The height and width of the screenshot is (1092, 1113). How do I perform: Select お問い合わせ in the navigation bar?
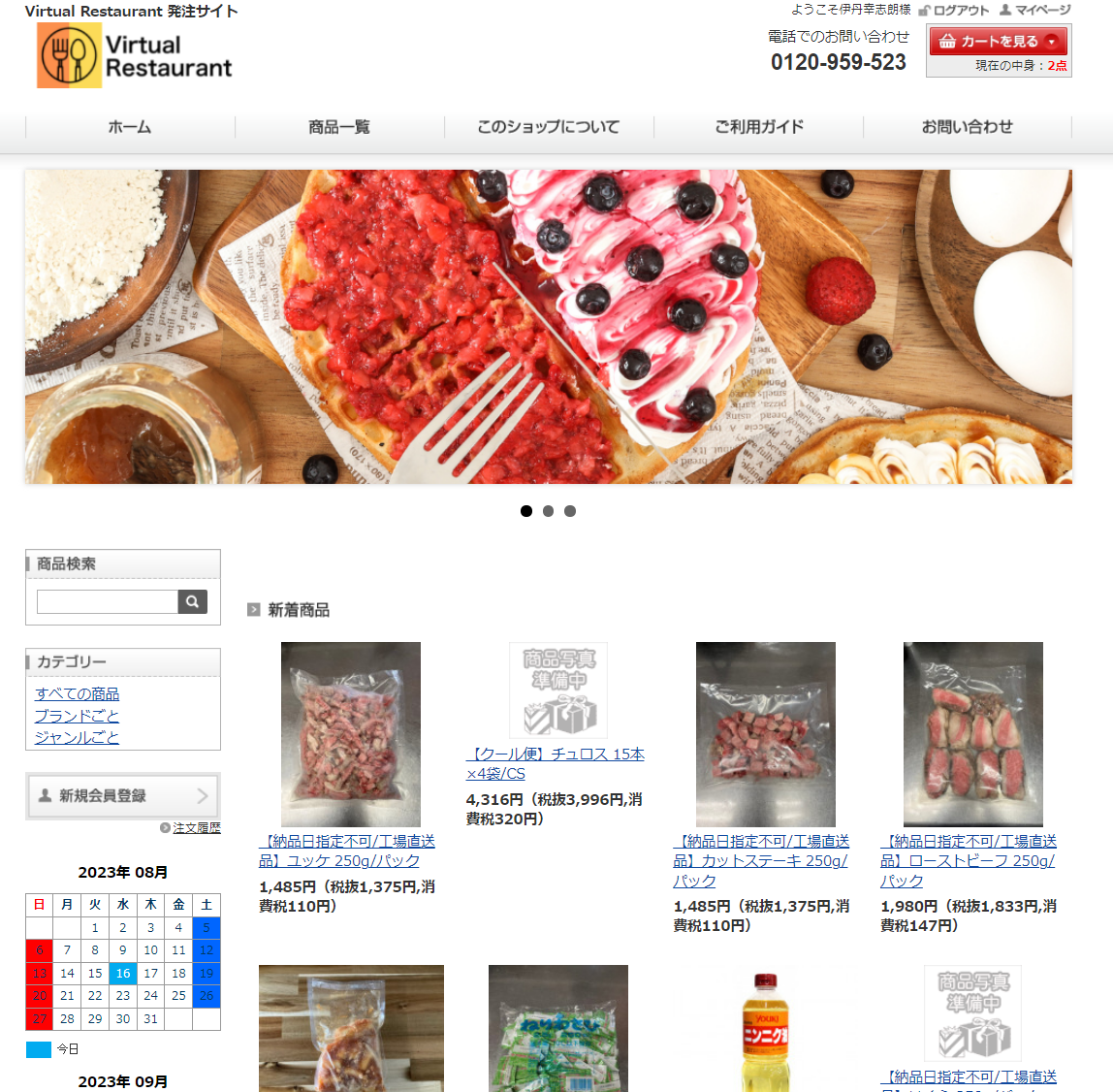click(968, 127)
